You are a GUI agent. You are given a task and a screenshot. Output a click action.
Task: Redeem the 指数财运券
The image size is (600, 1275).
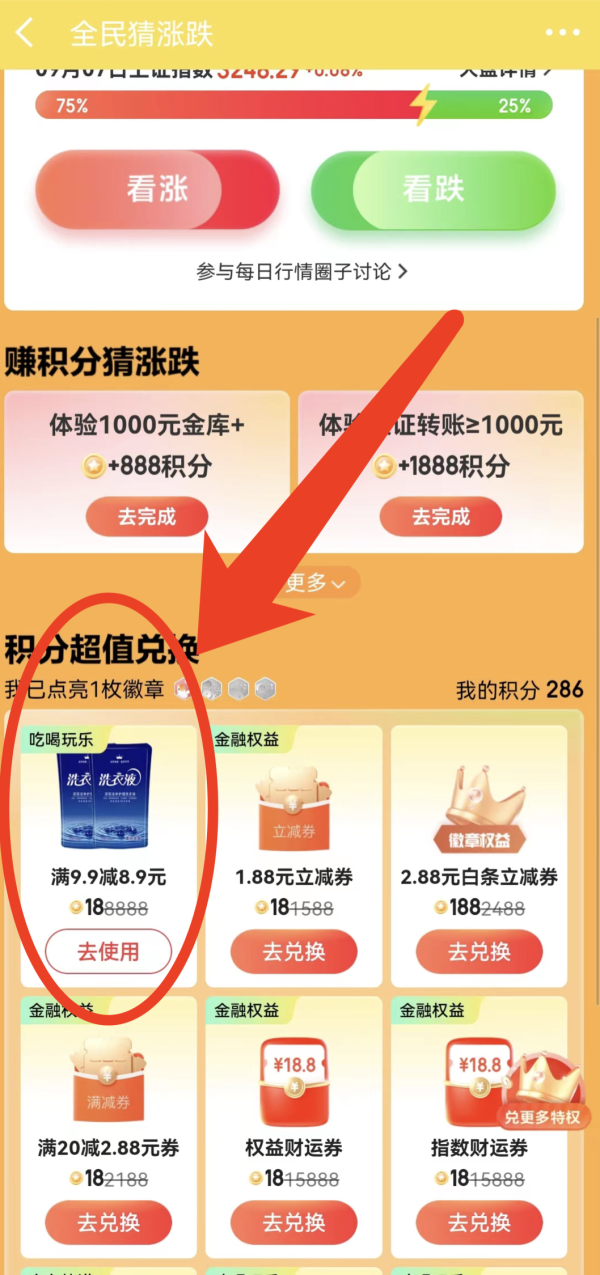(479, 1222)
